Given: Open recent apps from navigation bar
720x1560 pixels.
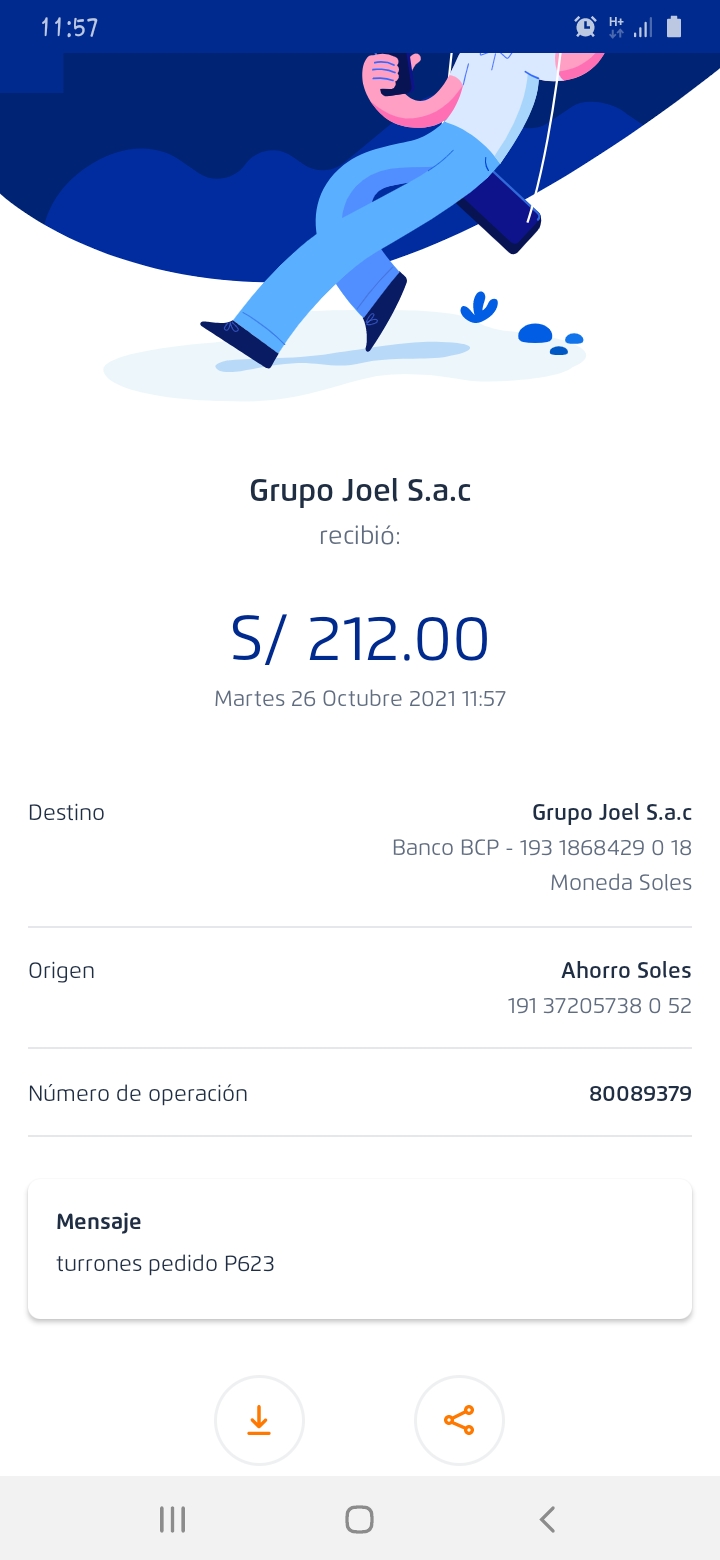Looking at the screenshot, I should click(x=173, y=1520).
